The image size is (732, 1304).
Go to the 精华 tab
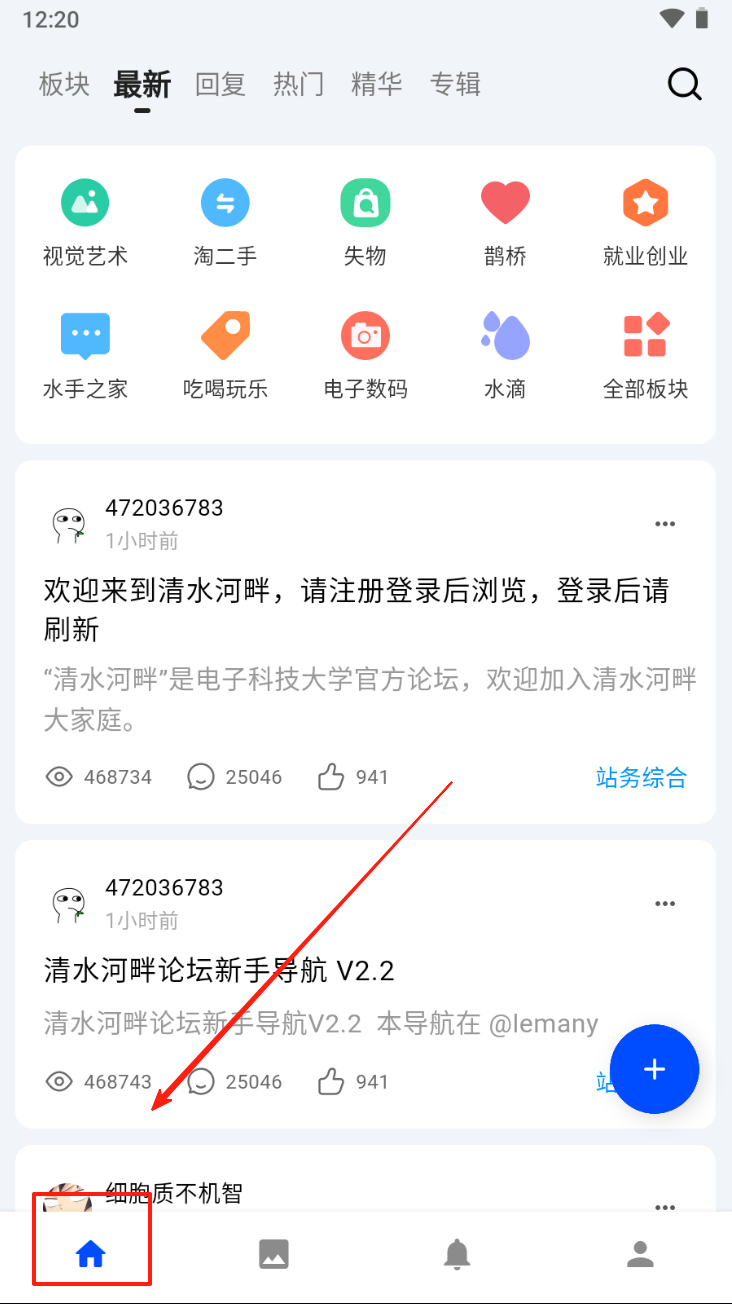(x=376, y=84)
